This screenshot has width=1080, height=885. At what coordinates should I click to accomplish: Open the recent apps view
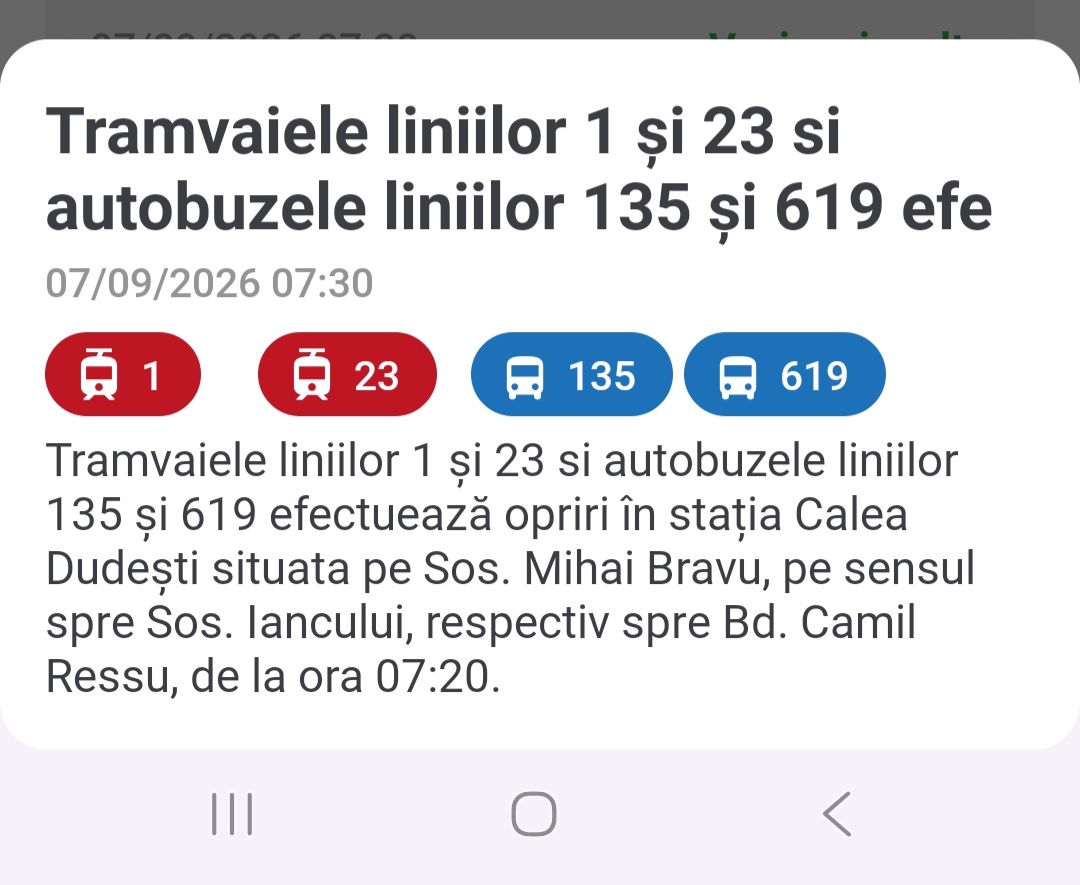coord(232,814)
